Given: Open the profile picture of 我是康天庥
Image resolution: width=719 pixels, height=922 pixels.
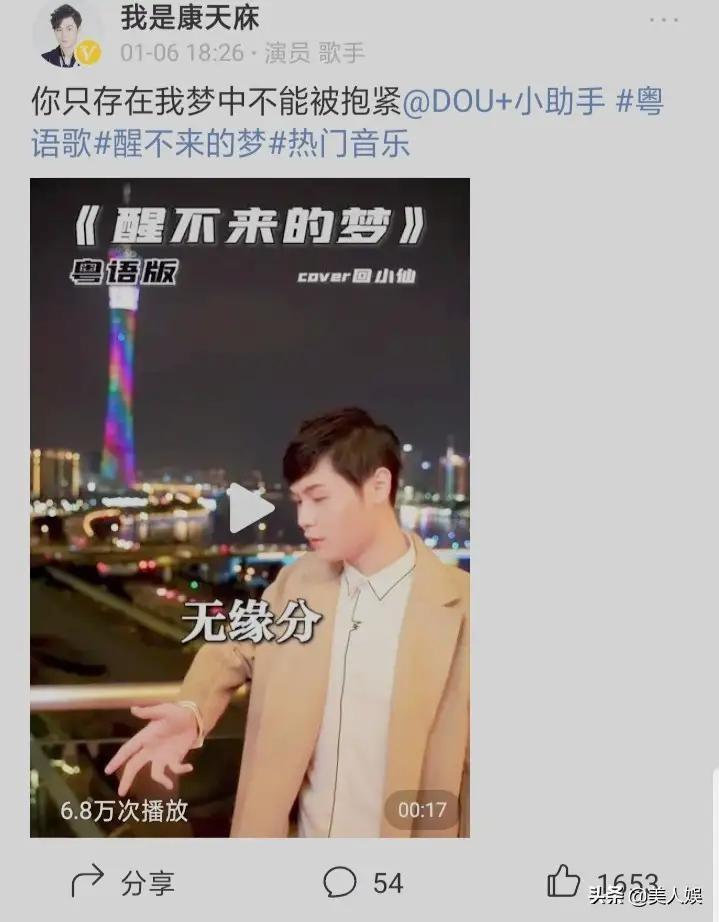Looking at the screenshot, I should [67, 33].
